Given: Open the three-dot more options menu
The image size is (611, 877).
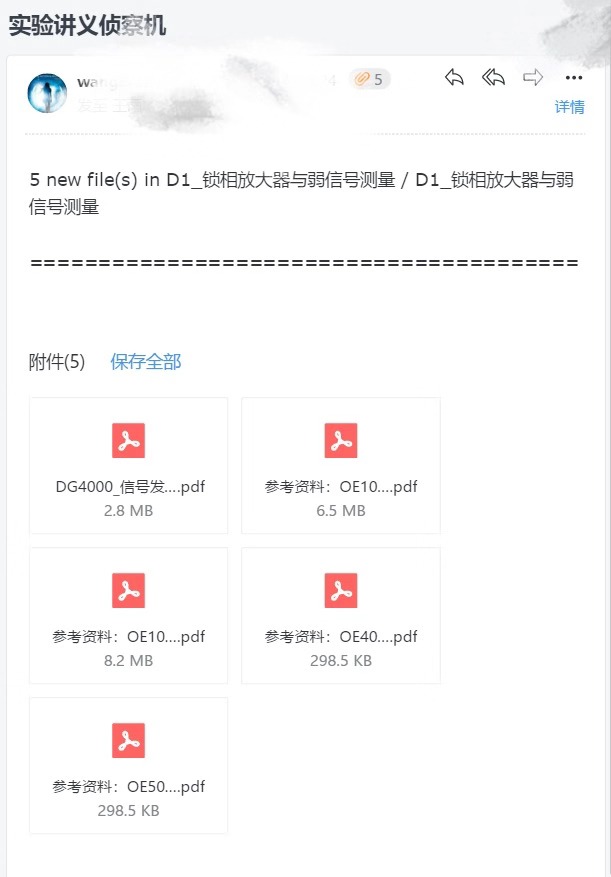Looking at the screenshot, I should [x=573, y=78].
